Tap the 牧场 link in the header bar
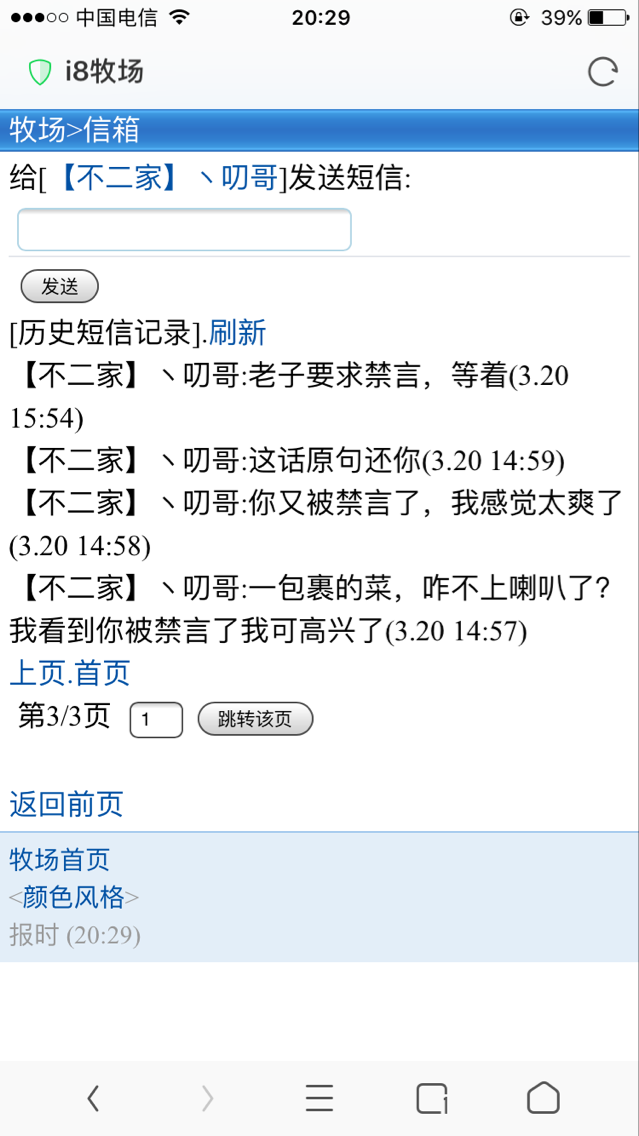Screen dimensions: 639x1136 [37, 131]
